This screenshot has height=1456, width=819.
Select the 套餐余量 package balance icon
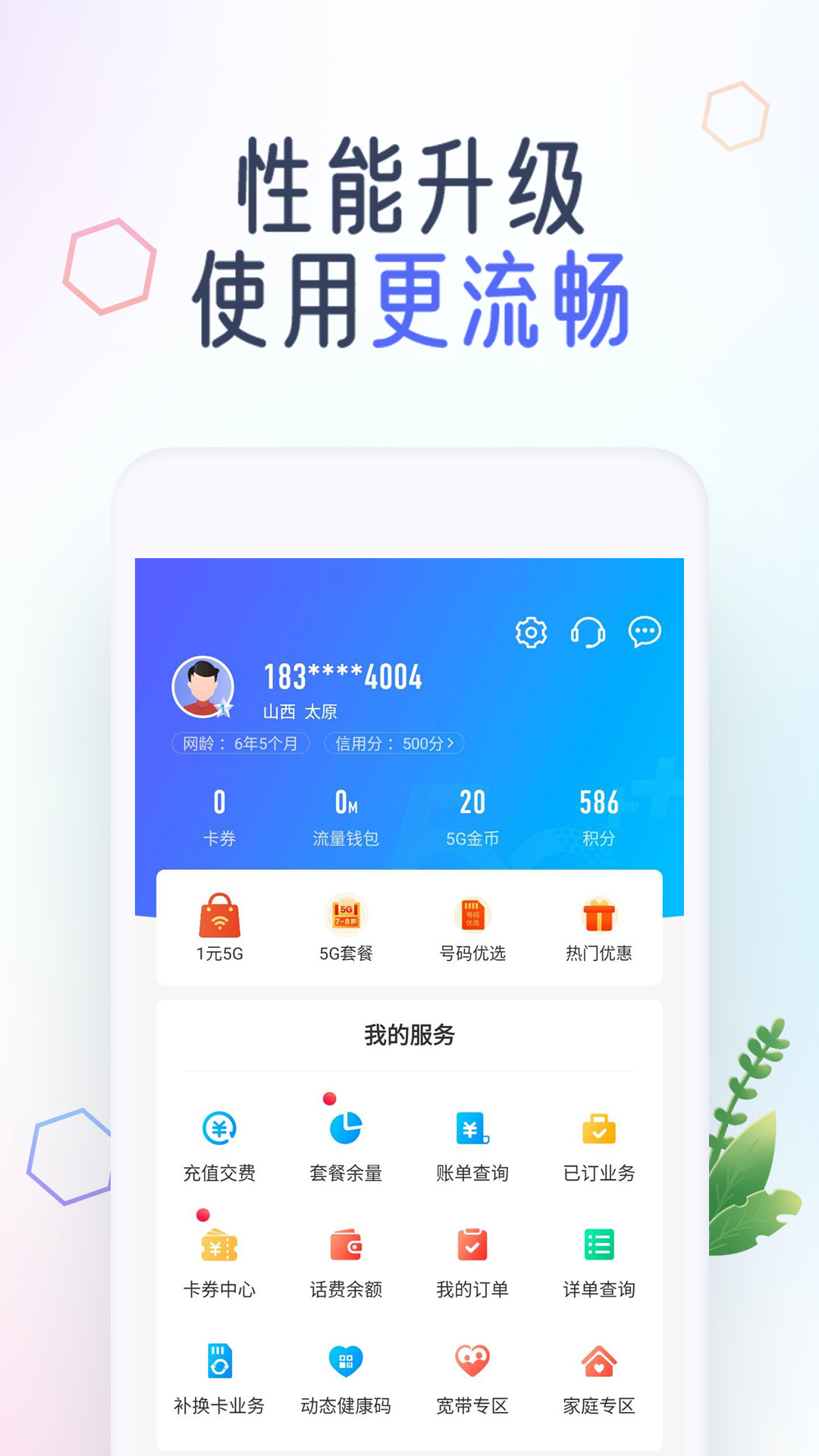coord(345,1131)
